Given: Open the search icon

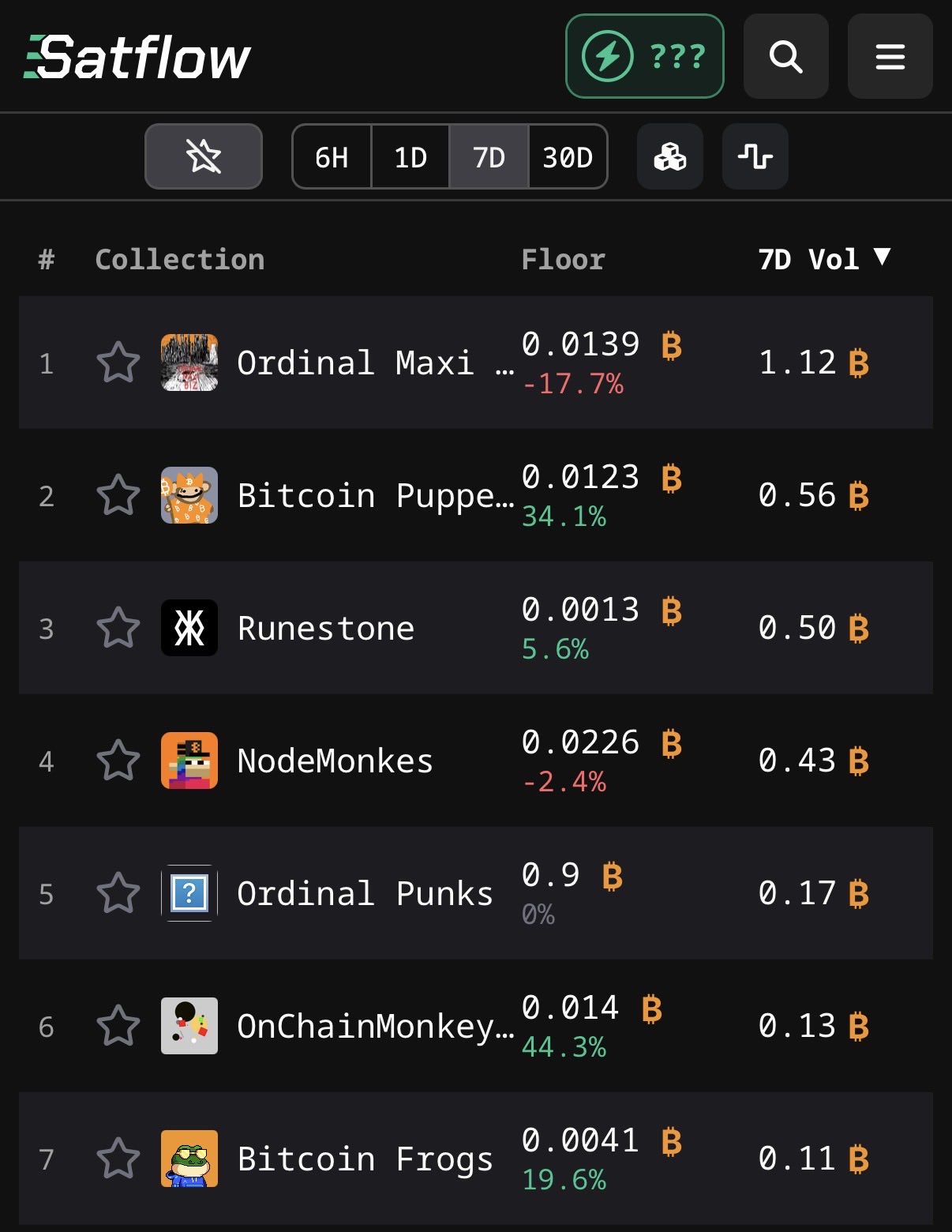Looking at the screenshot, I should 785,57.
